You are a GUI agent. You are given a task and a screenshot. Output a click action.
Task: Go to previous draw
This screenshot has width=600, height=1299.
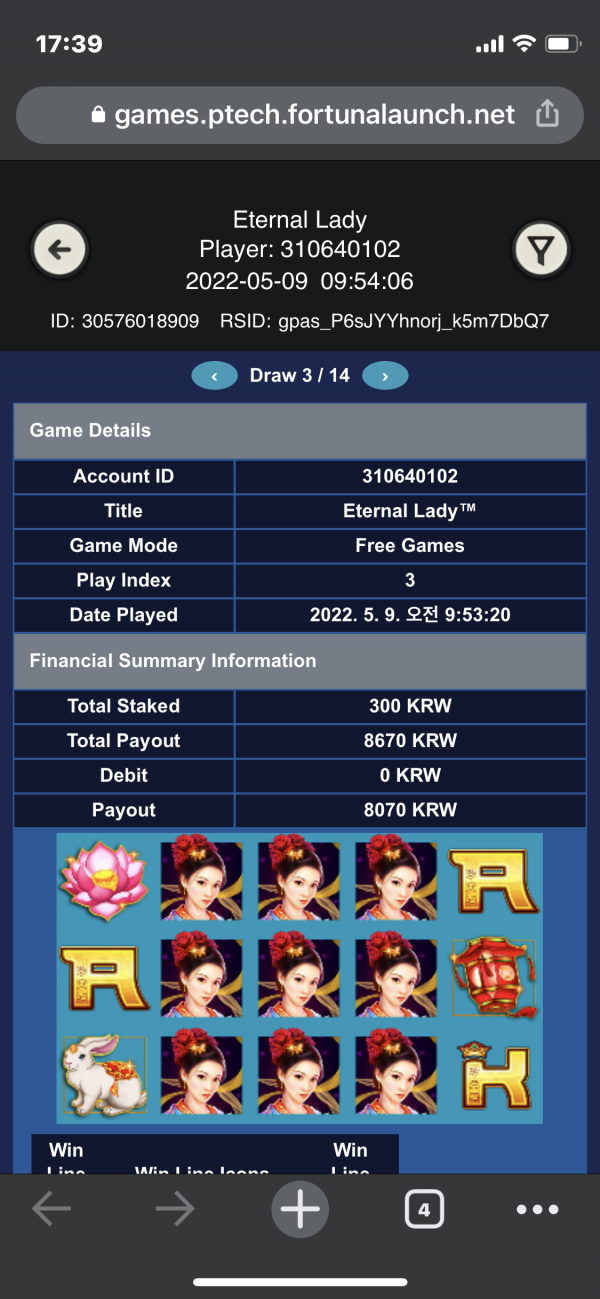[x=215, y=376]
